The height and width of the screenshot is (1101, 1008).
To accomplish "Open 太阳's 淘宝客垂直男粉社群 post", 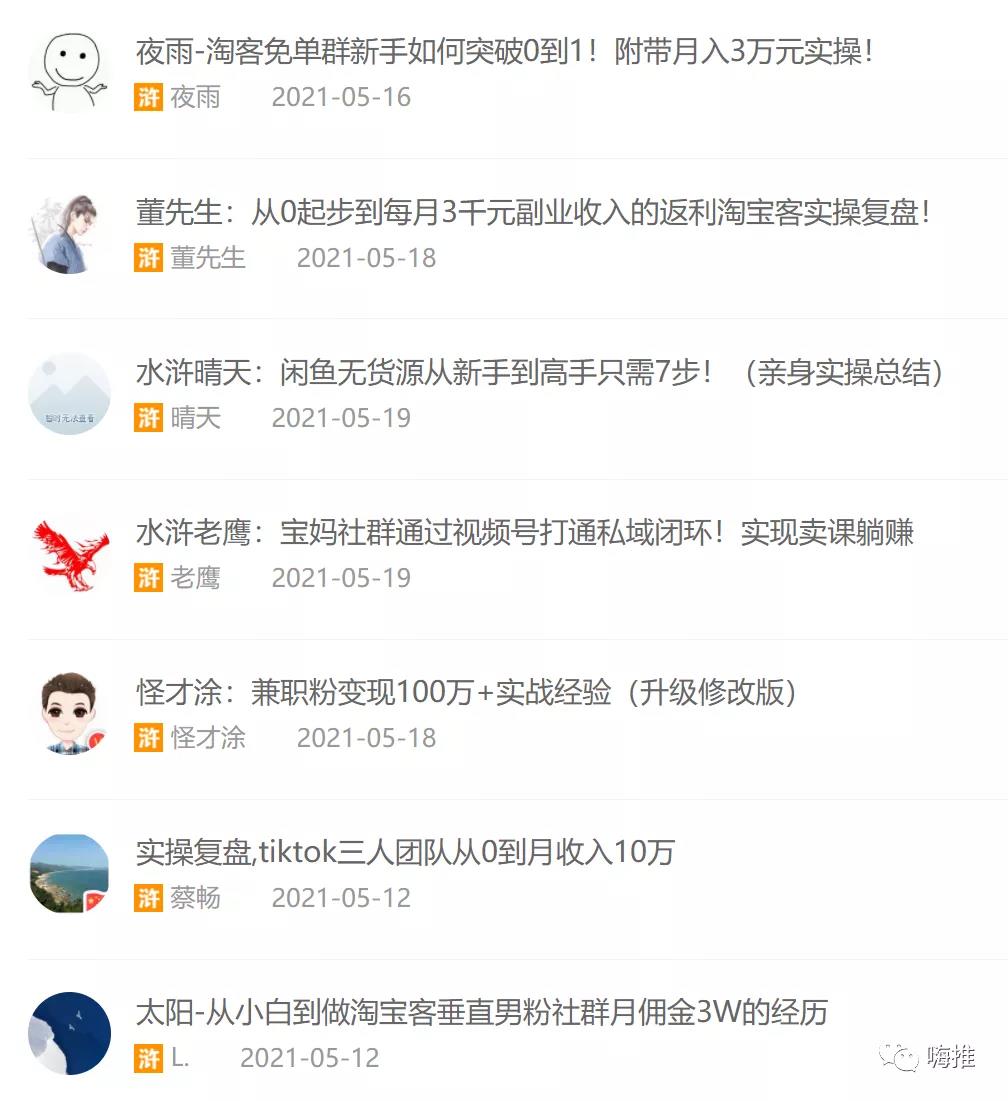I will pyautogui.click(x=481, y=1012).
